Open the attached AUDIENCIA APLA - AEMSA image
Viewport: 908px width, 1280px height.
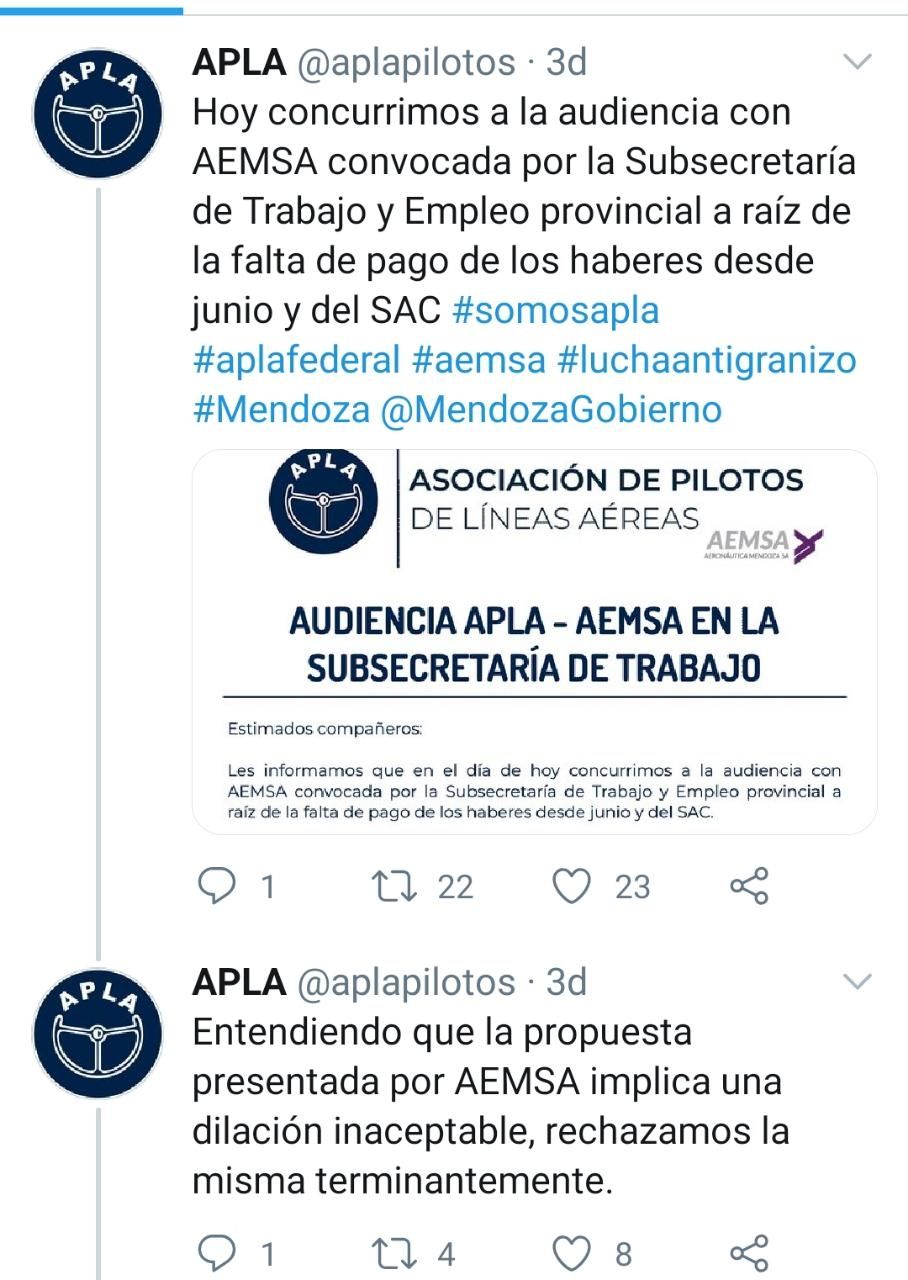pyautogui.click(x=534, y=641)
